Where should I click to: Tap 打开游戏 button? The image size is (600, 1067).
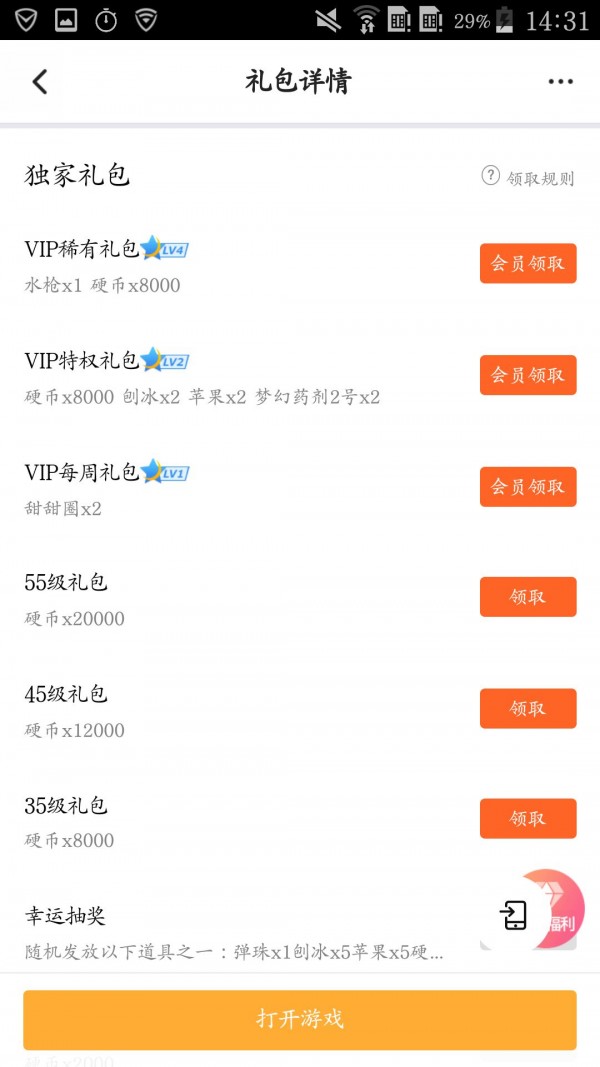click(x=300, y=1019)
